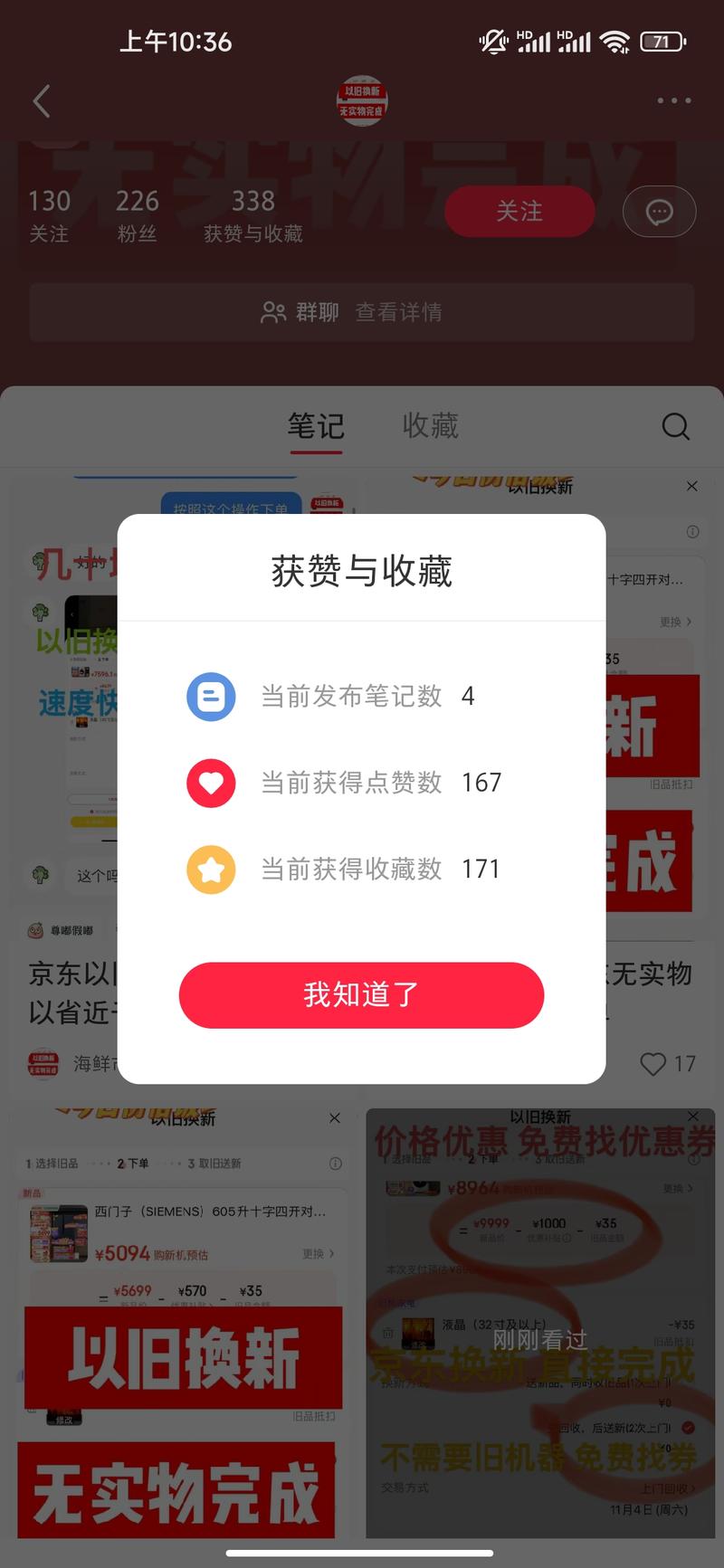
Task: Tap the note icon beside 当前发布笔记数
Action: pyautogui.click(x=211, y=697)
